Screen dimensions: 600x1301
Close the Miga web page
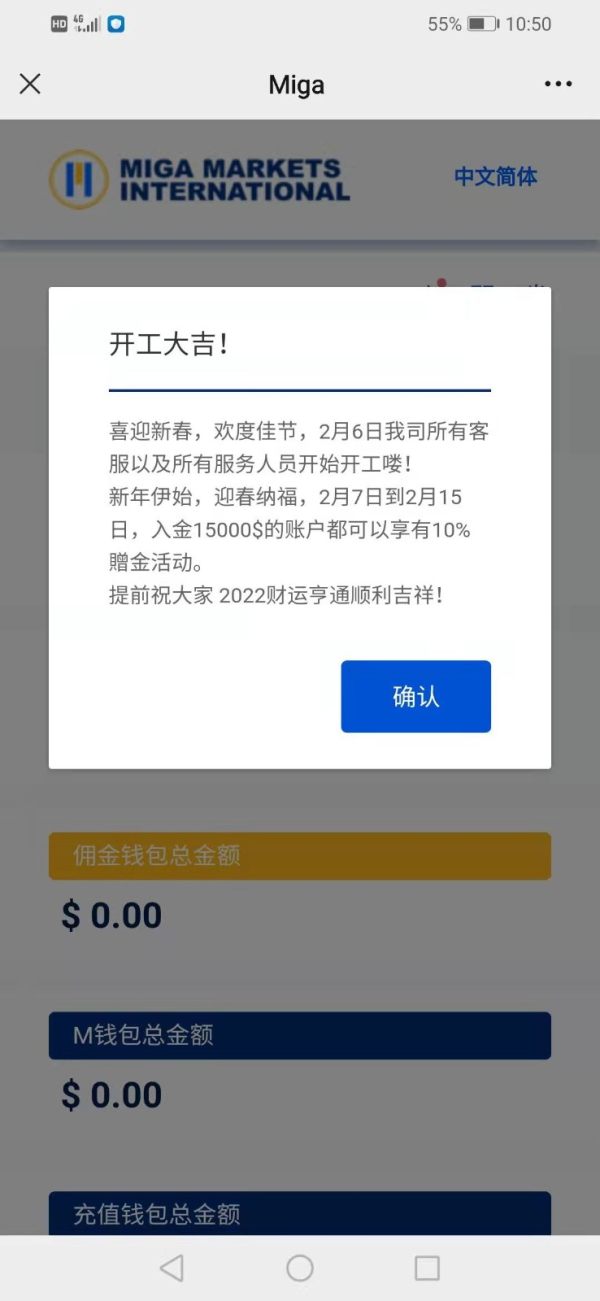30,84
